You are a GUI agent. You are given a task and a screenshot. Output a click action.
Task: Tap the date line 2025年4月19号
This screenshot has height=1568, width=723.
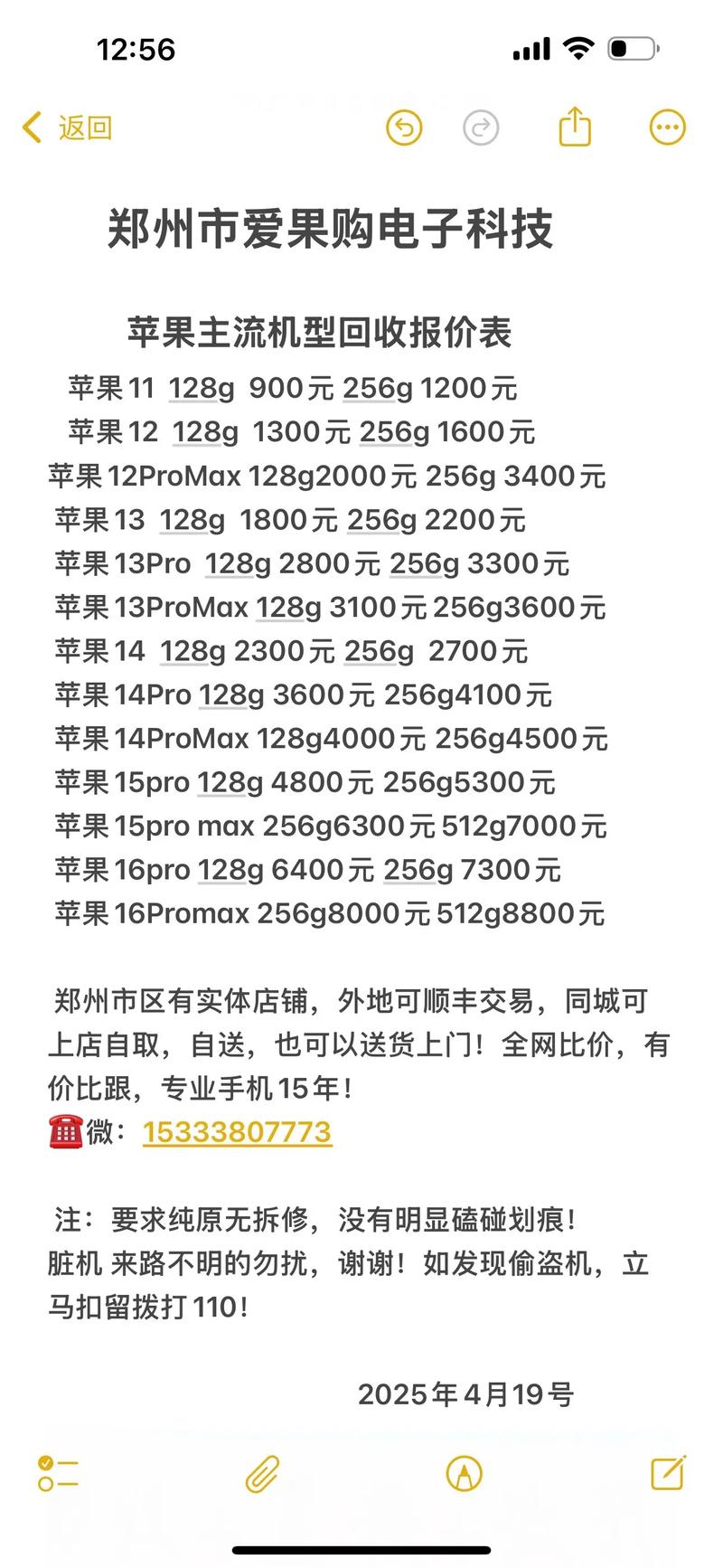pos(465,1394)
